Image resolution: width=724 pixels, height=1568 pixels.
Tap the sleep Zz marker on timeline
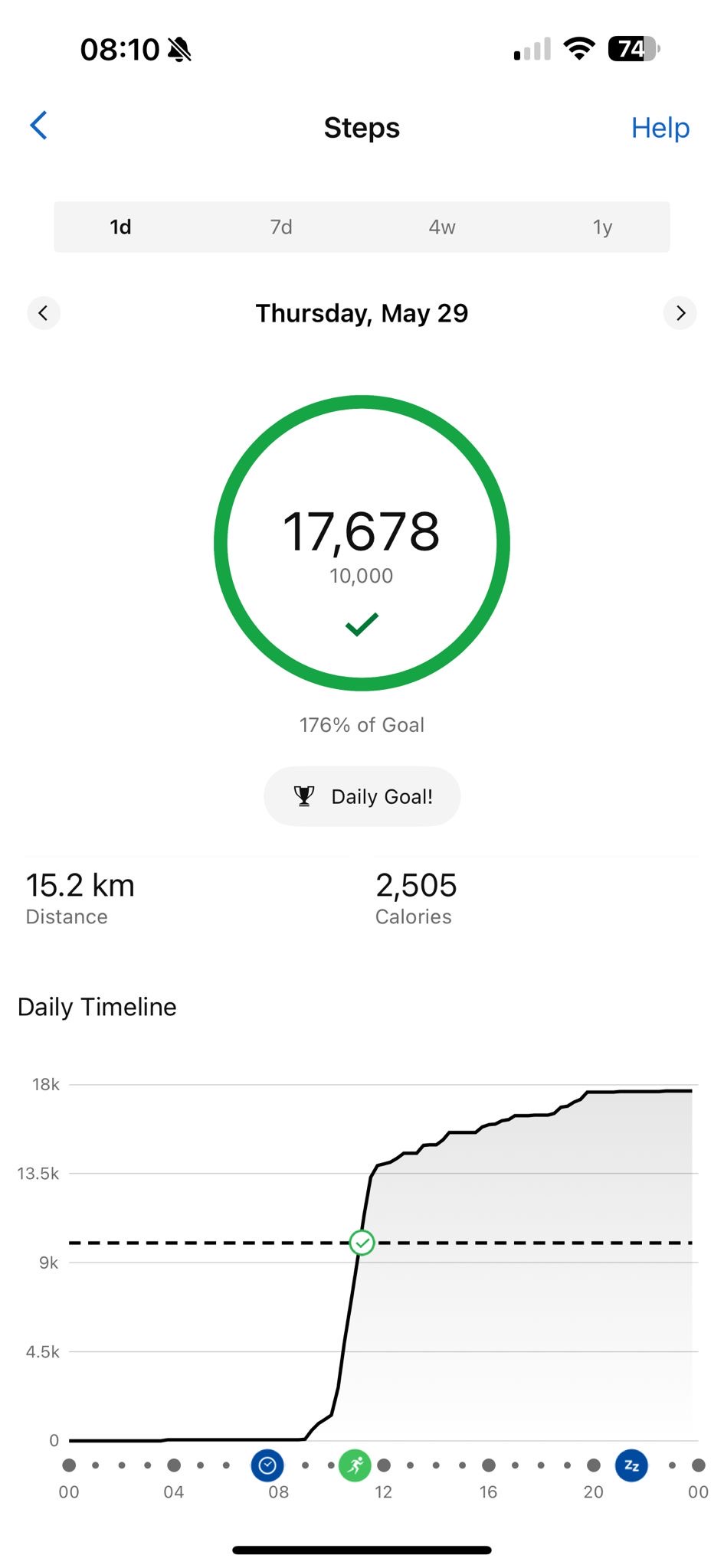point(631,1465)
